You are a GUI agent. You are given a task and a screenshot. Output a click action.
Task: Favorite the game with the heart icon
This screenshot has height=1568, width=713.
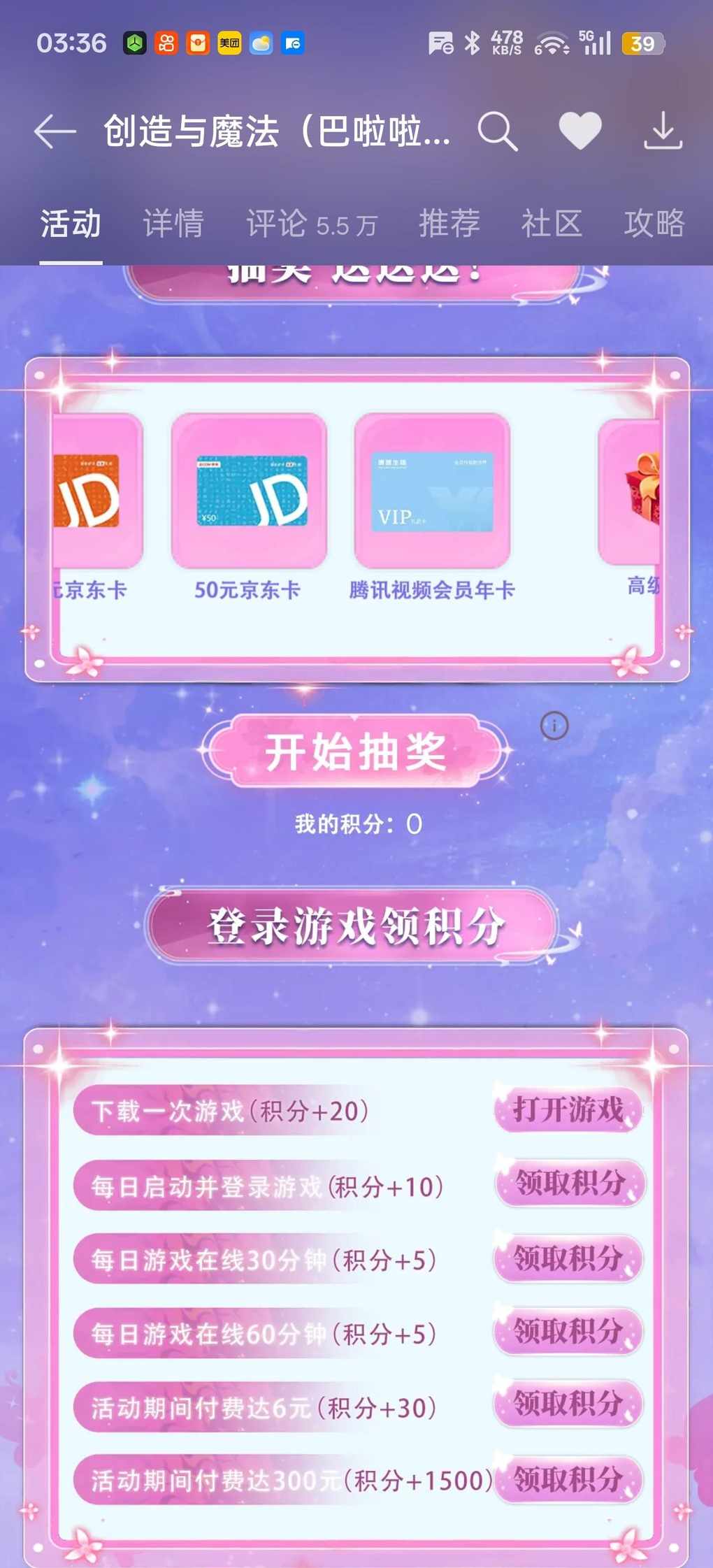click(579, 131)
